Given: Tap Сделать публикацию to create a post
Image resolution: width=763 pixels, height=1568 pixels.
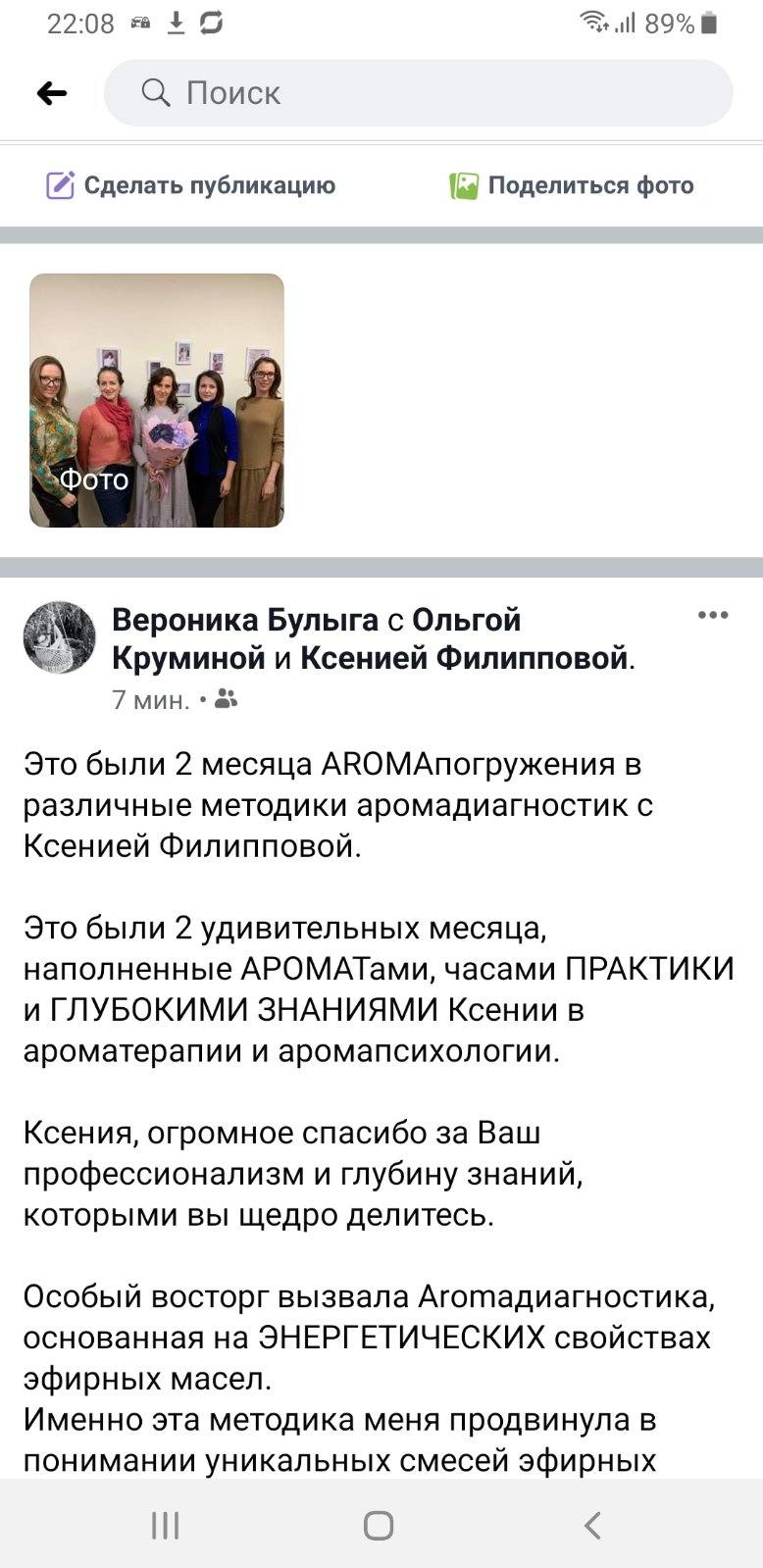Looking at the screenshot, I should click(191, 185).
